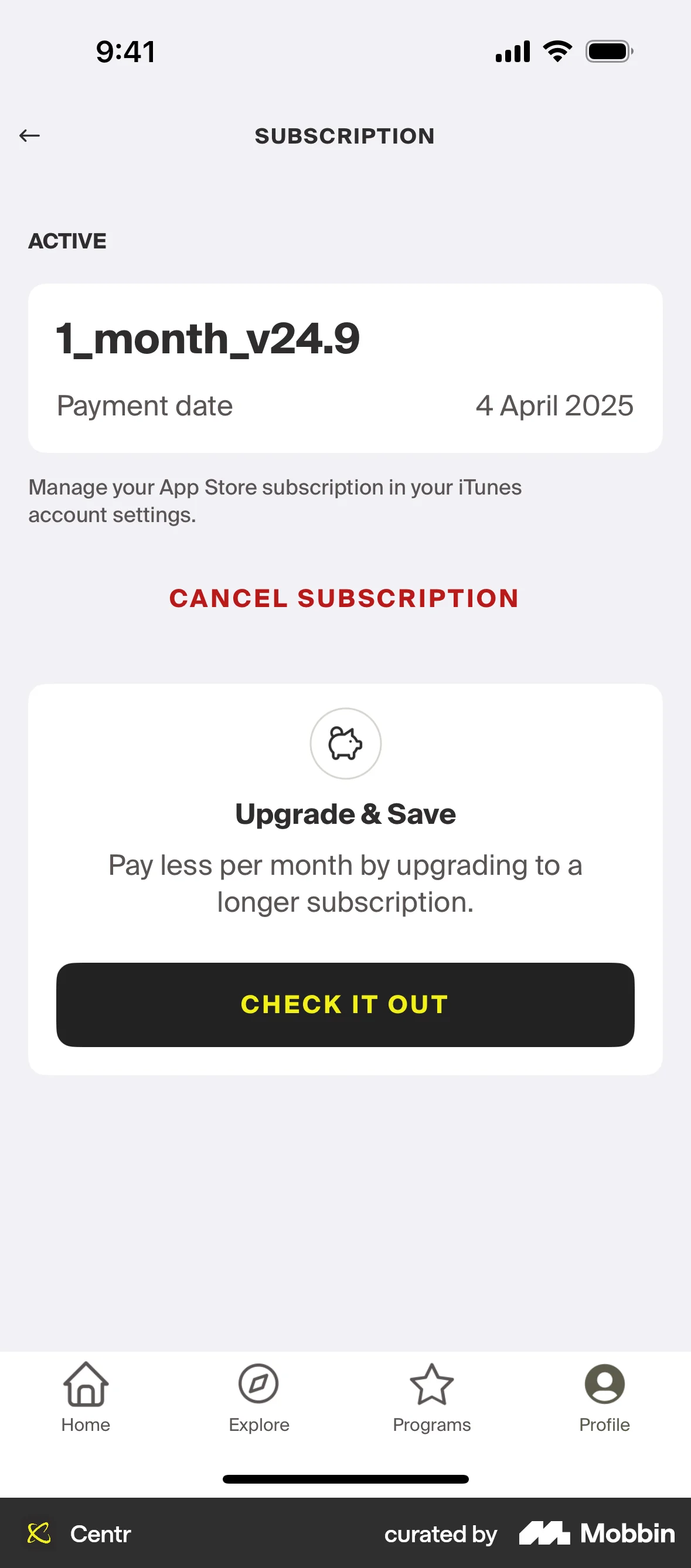Tap the payment date 4 April 2025
The height and width of the screenshot is (1568, 691).
[554, 405]
